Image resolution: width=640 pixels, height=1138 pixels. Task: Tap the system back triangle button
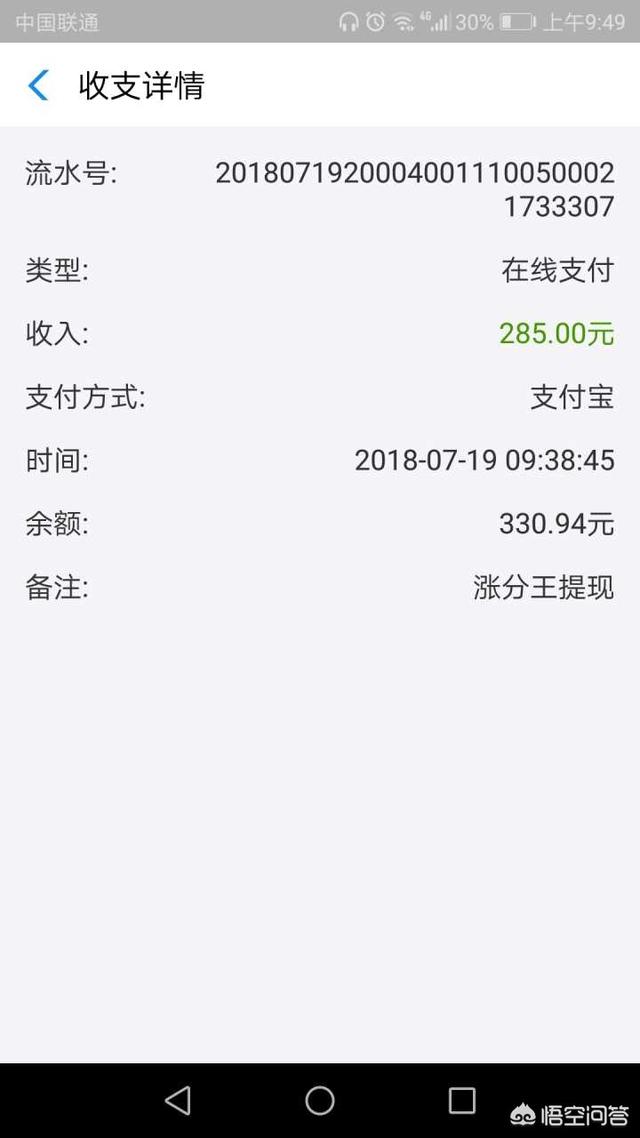(178, 1100)
